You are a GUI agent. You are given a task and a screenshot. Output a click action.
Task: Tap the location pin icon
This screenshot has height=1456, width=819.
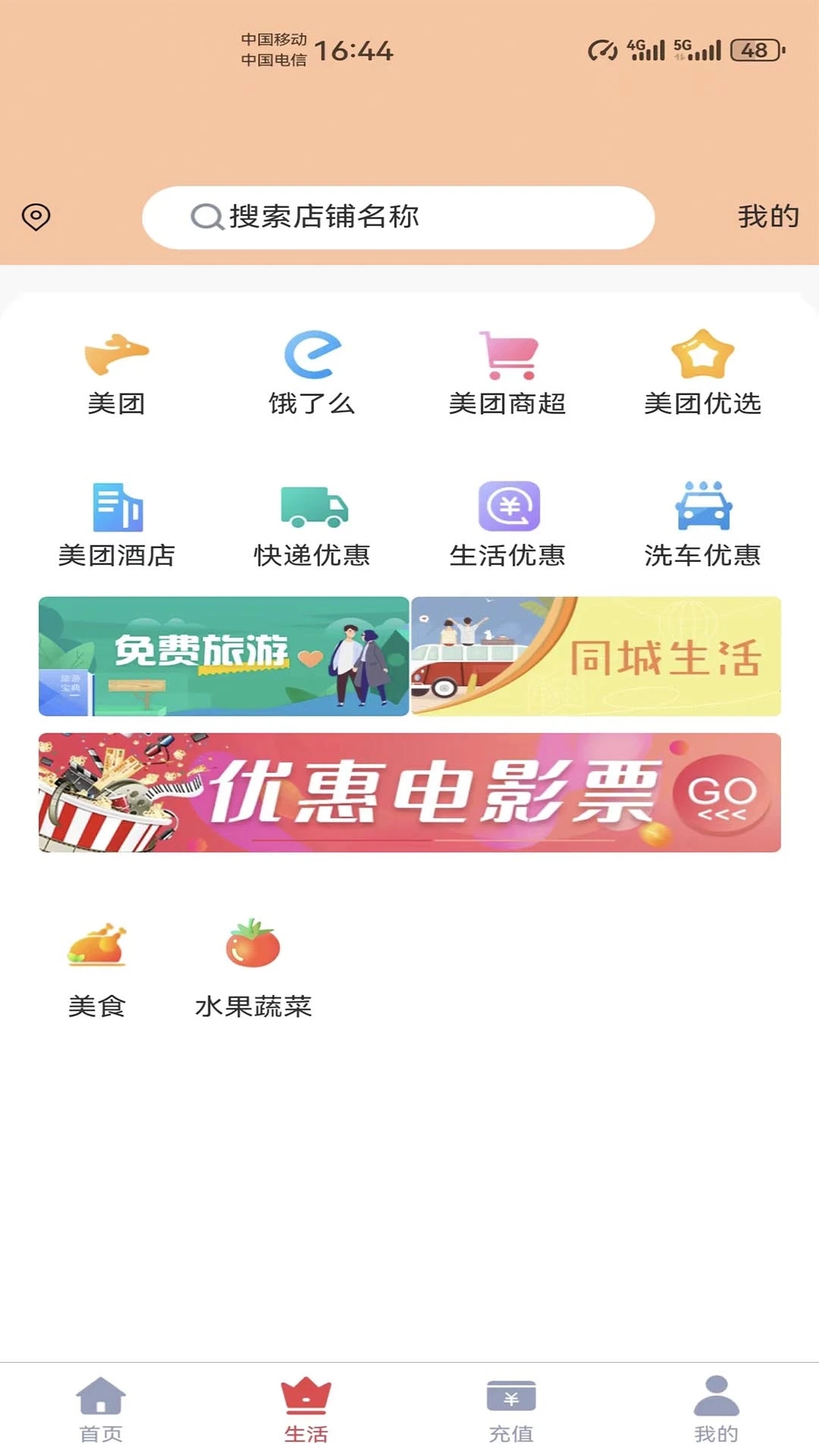click(34, 217)
